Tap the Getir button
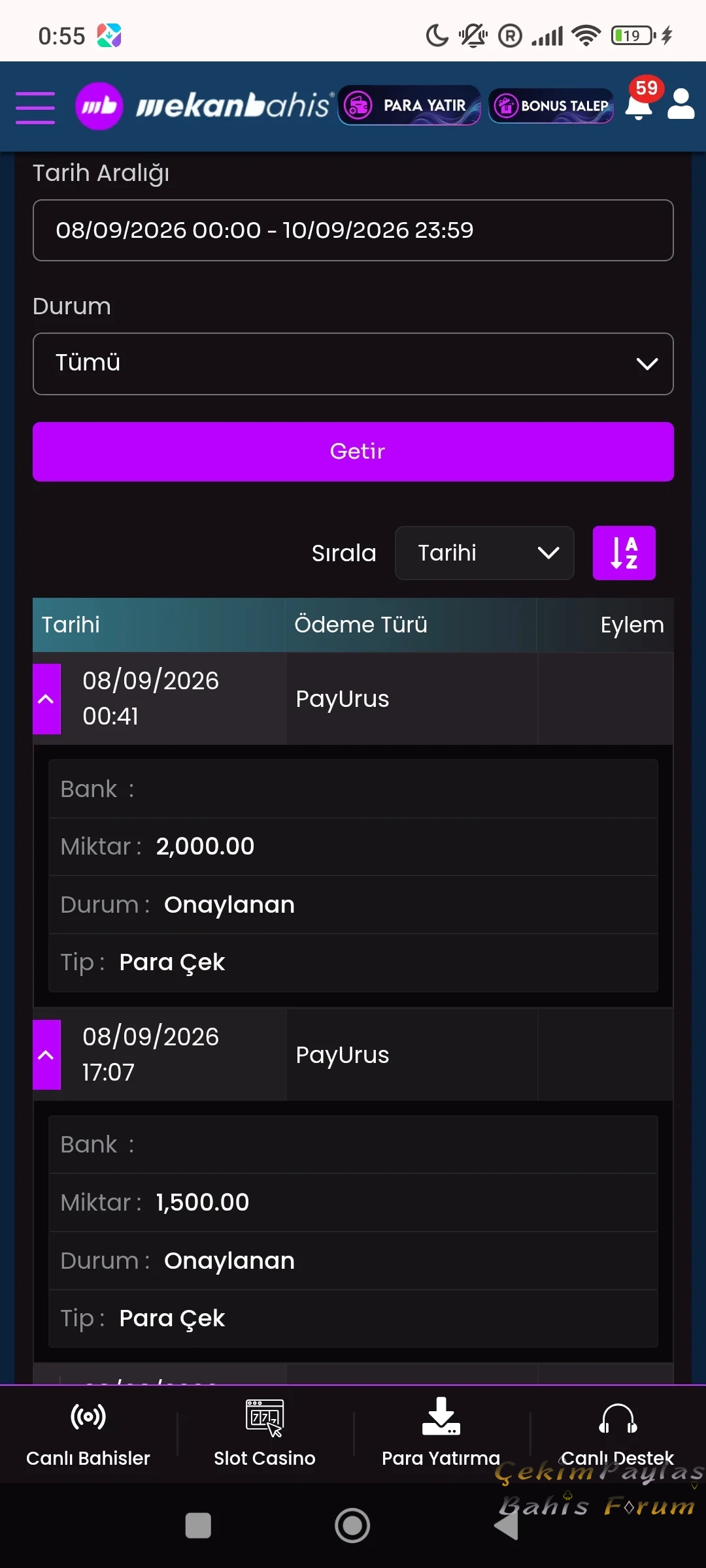The width and height of the screenshot is (706, 1568). [353, 451]
